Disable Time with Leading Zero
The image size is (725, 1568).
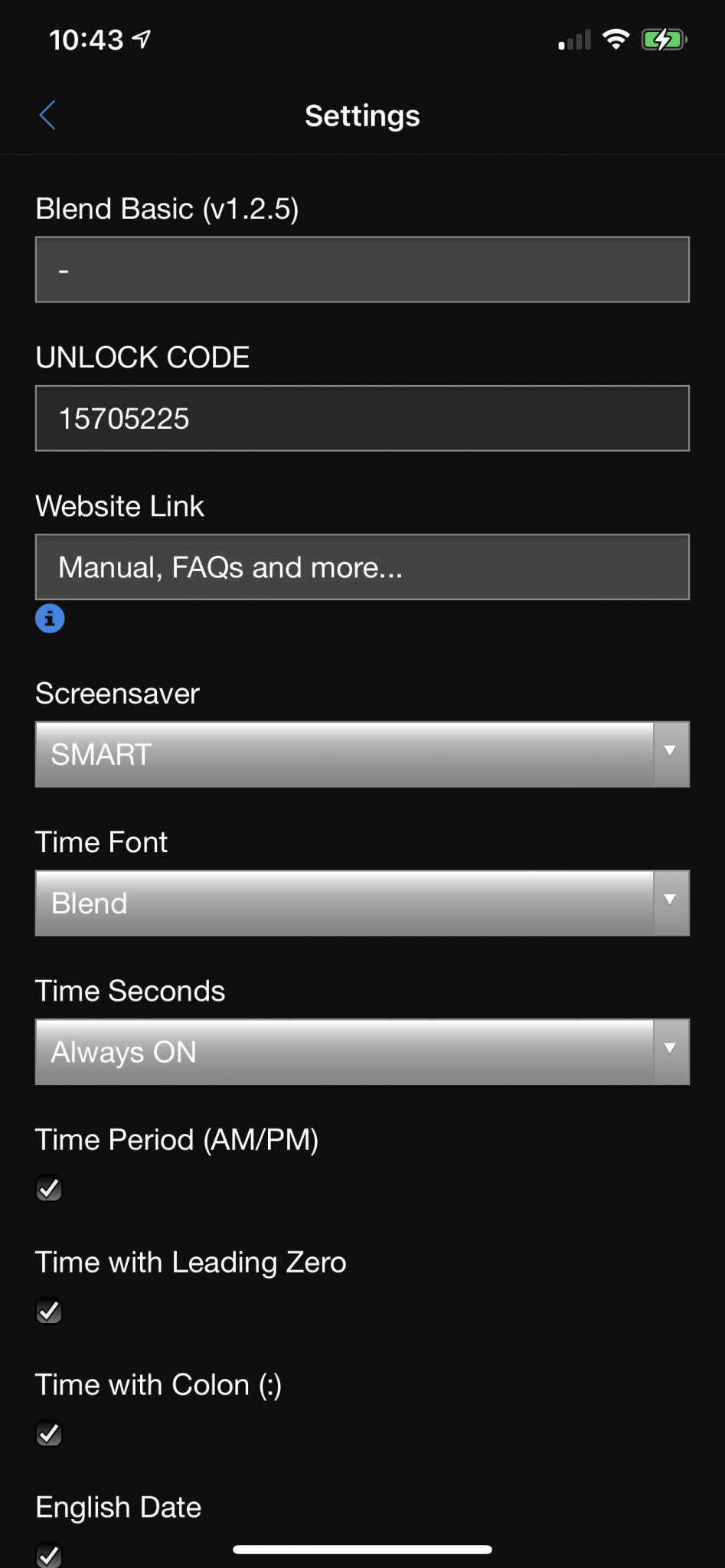pos(49,1311)
